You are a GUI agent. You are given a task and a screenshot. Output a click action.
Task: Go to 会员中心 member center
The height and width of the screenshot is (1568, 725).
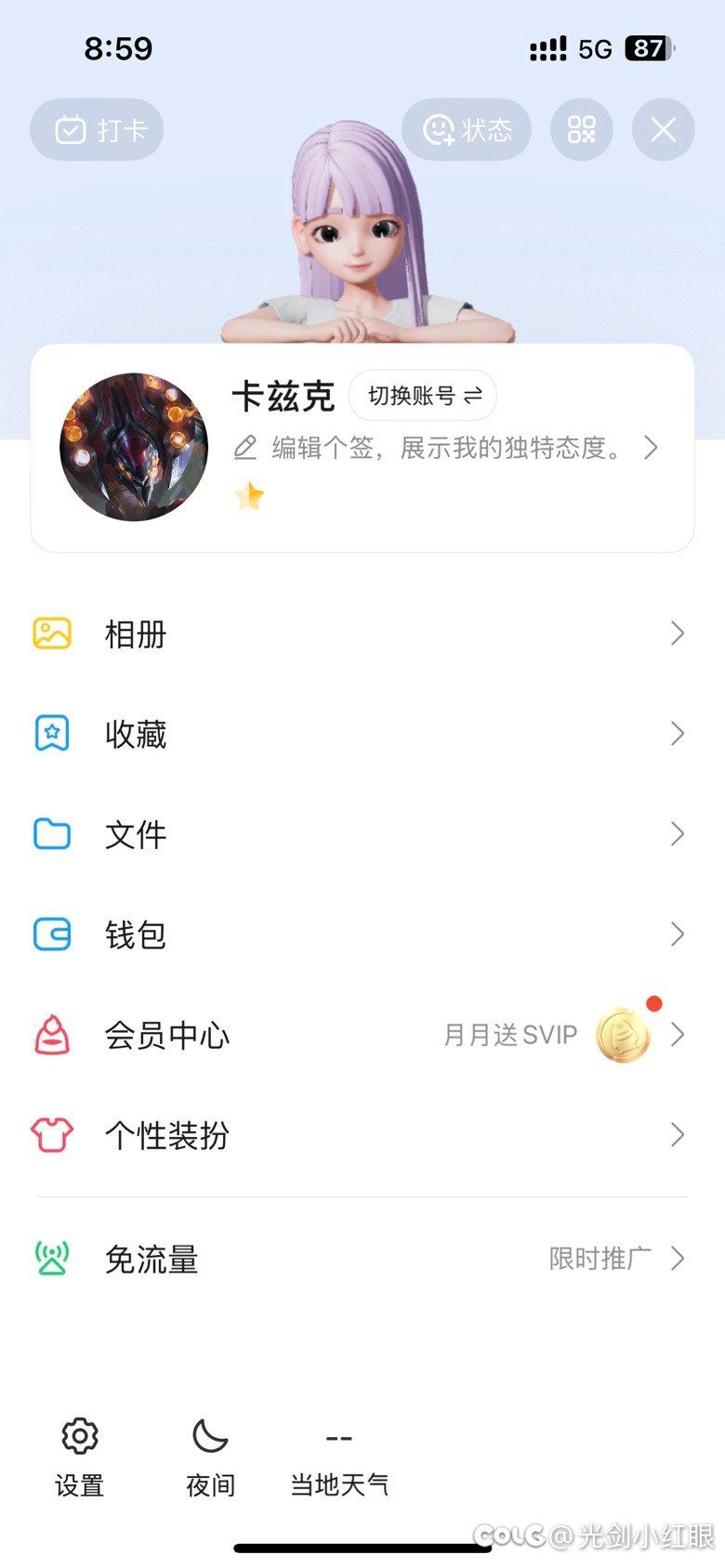pyautogui.click(x=362, y=1035)
